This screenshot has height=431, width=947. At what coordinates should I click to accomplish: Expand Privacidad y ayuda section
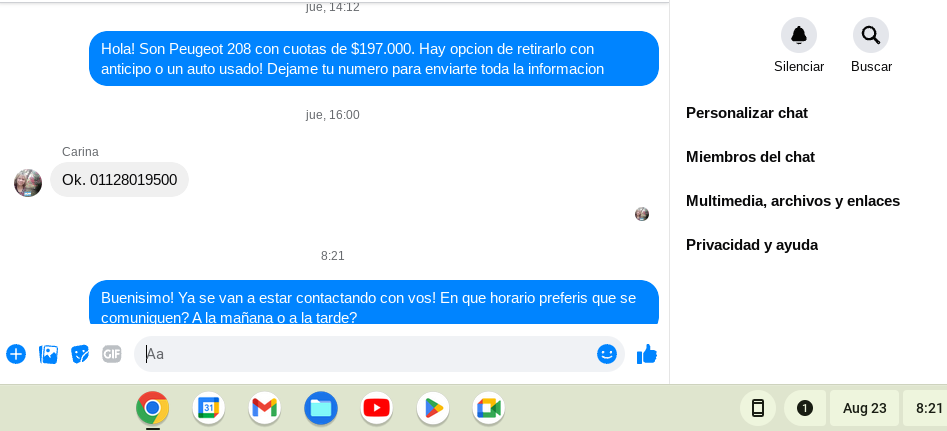click(x=752, y=245)
